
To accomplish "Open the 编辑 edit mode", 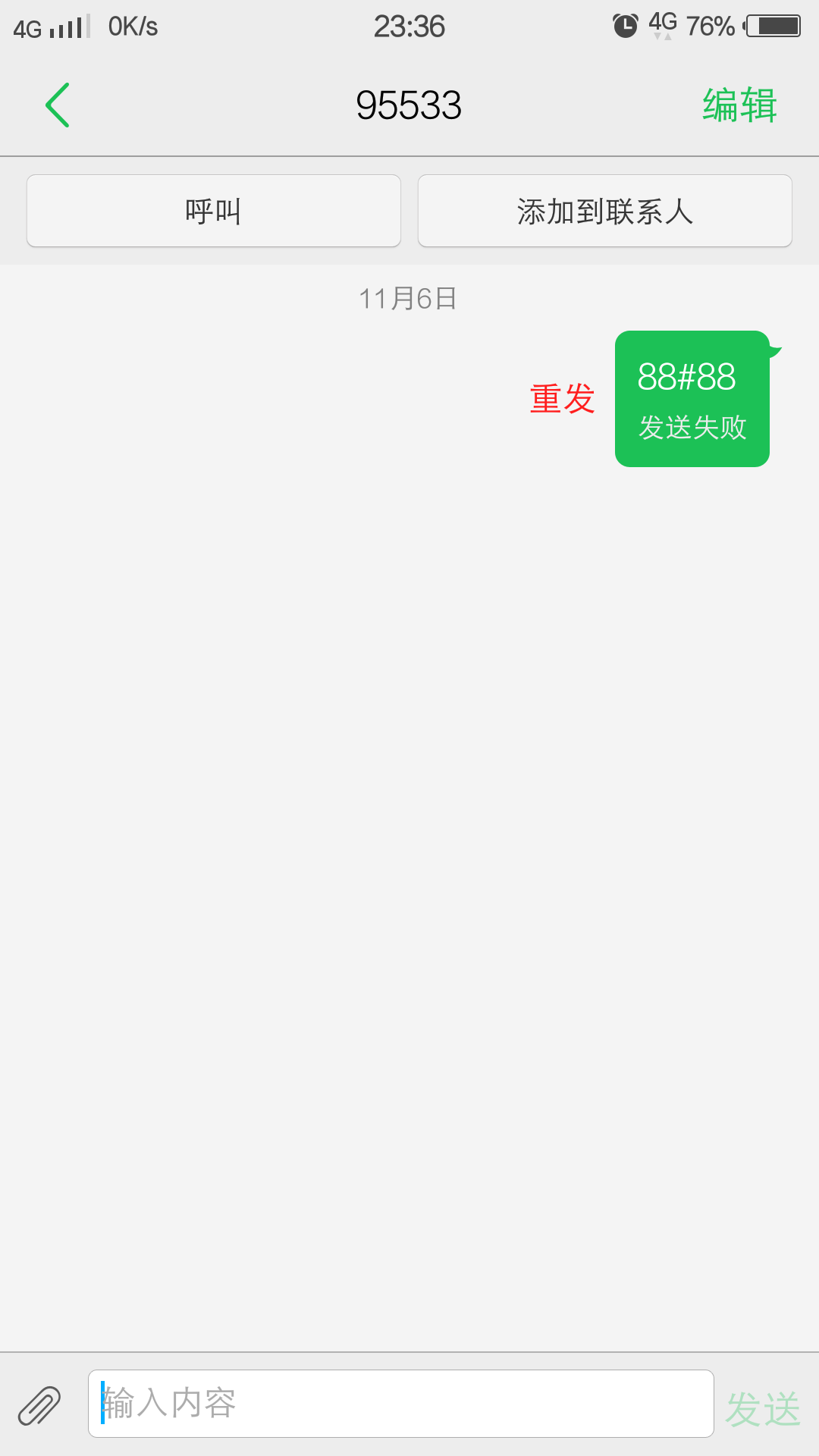I will 738,105.
